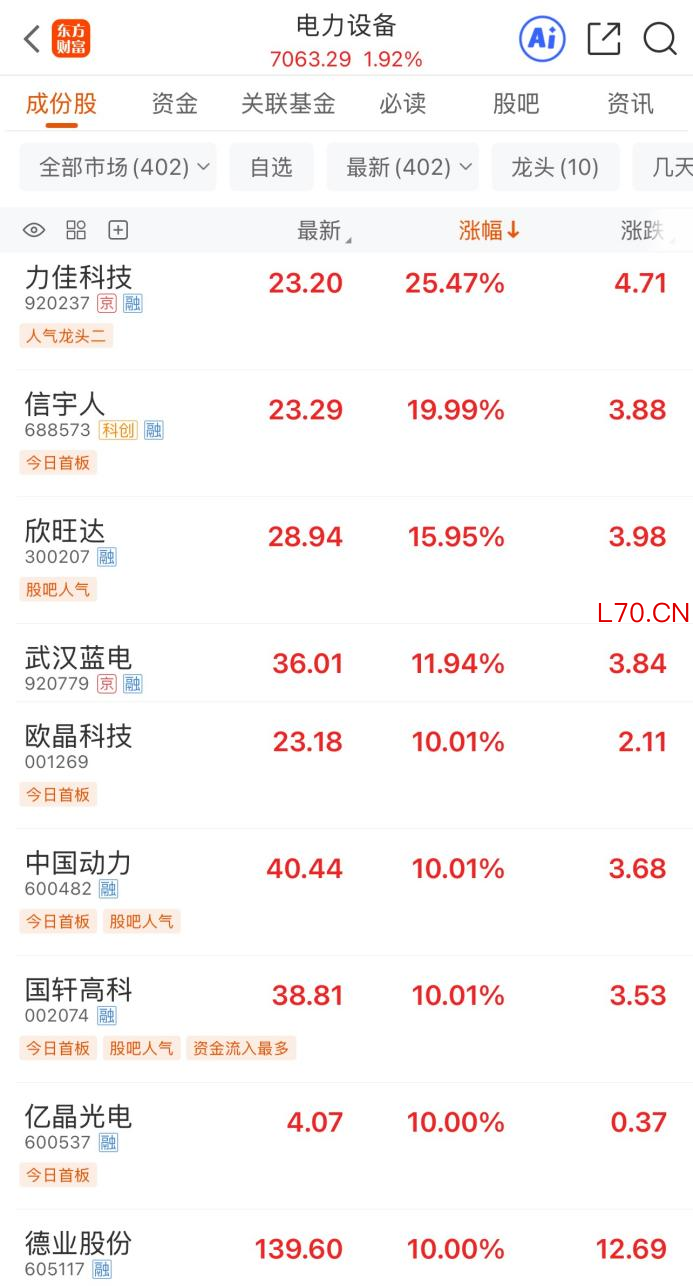Open the 股吧 tab
Screen dimensions: 693x1286
tap(516, 104)
